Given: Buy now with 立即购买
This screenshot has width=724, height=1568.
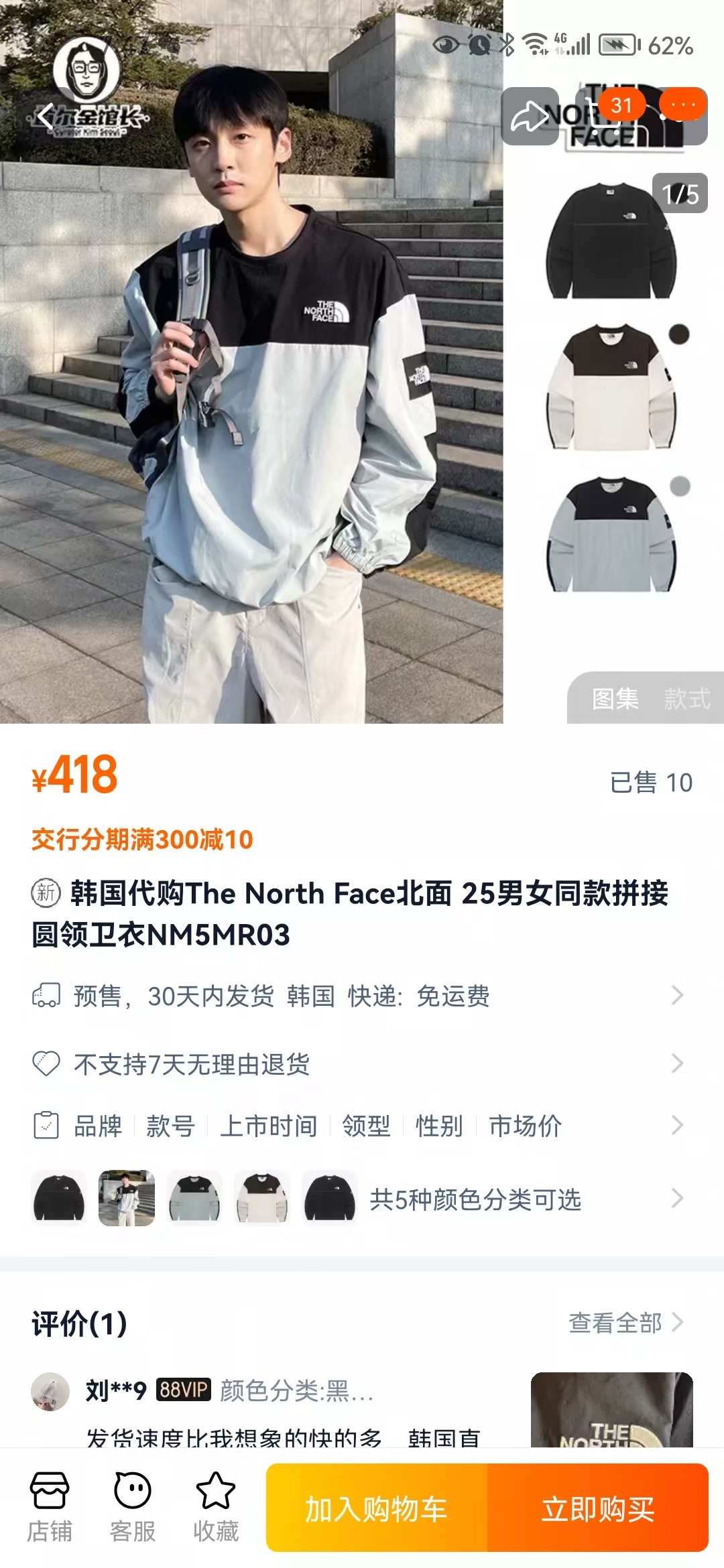Looking at the screenshot, I should (x=598, y=1509).
